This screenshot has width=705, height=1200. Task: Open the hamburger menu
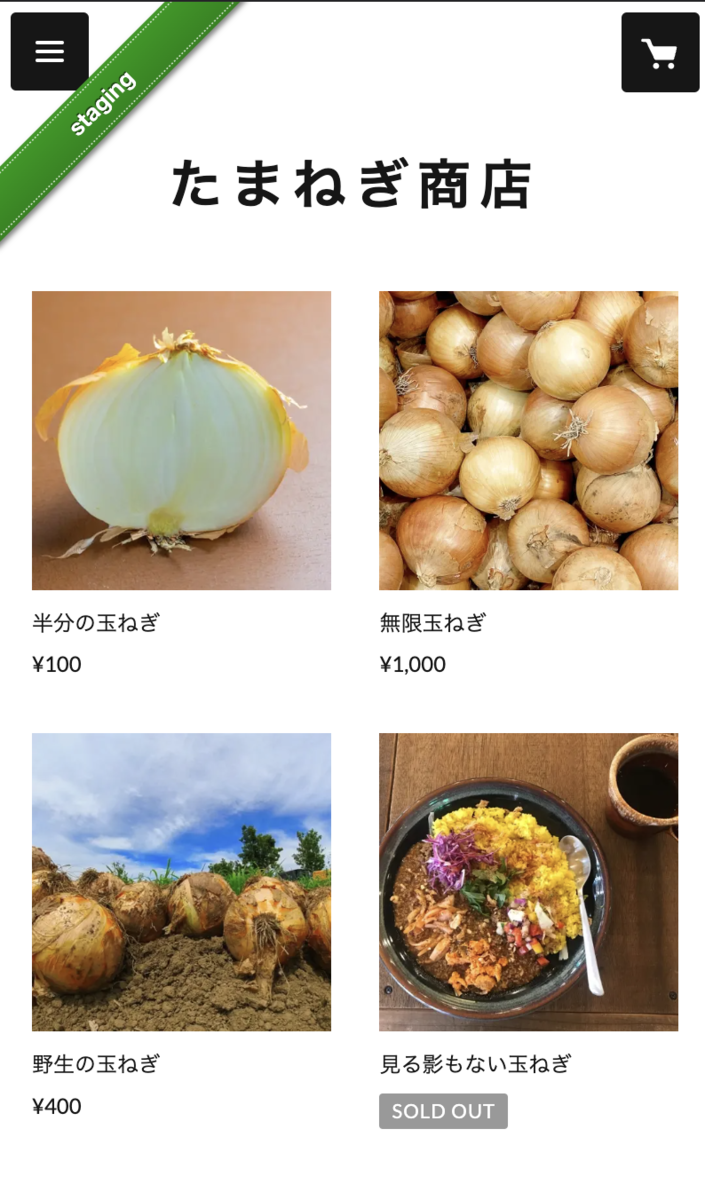click(x=50, y=52)
